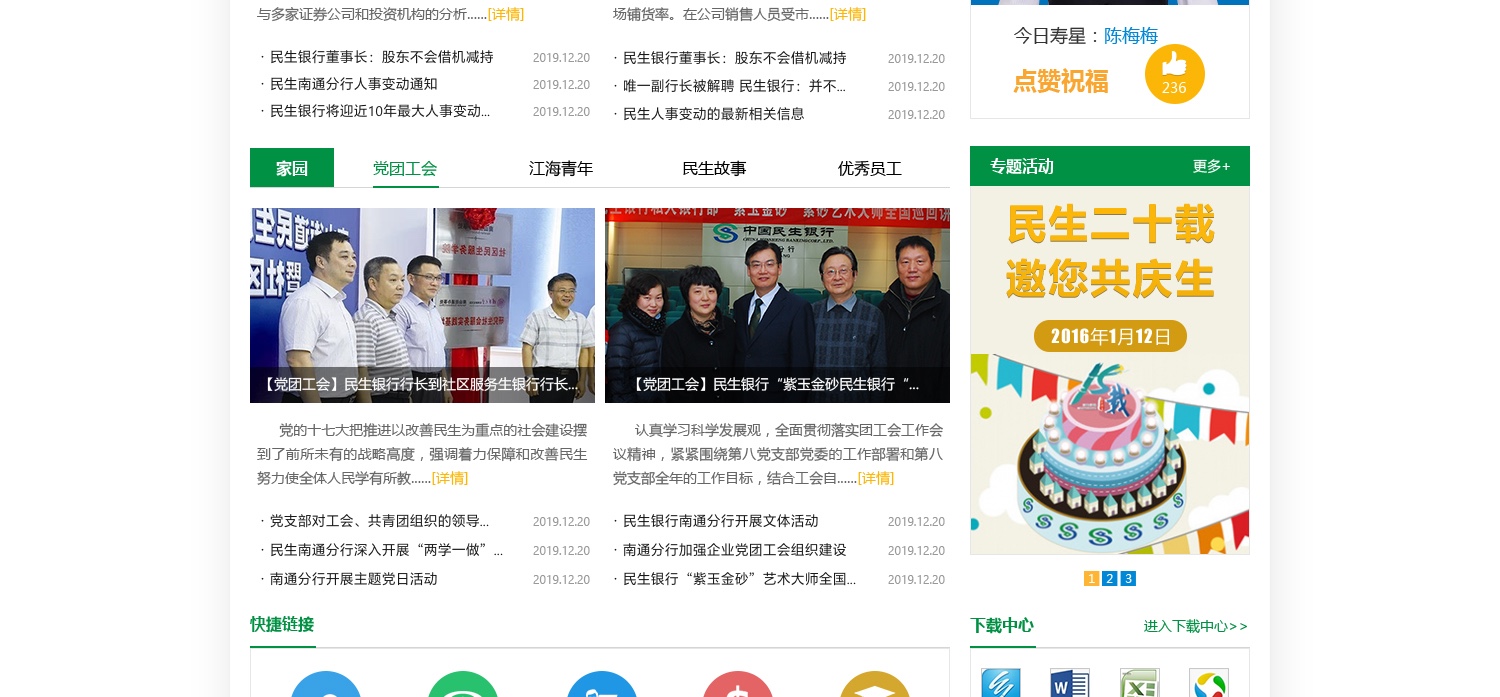Image resolution: width=1500 pixels, height=697 pixels.
Task: Open 南通分行开展主题党日活动 news item
Action: [x=354, y=579]
